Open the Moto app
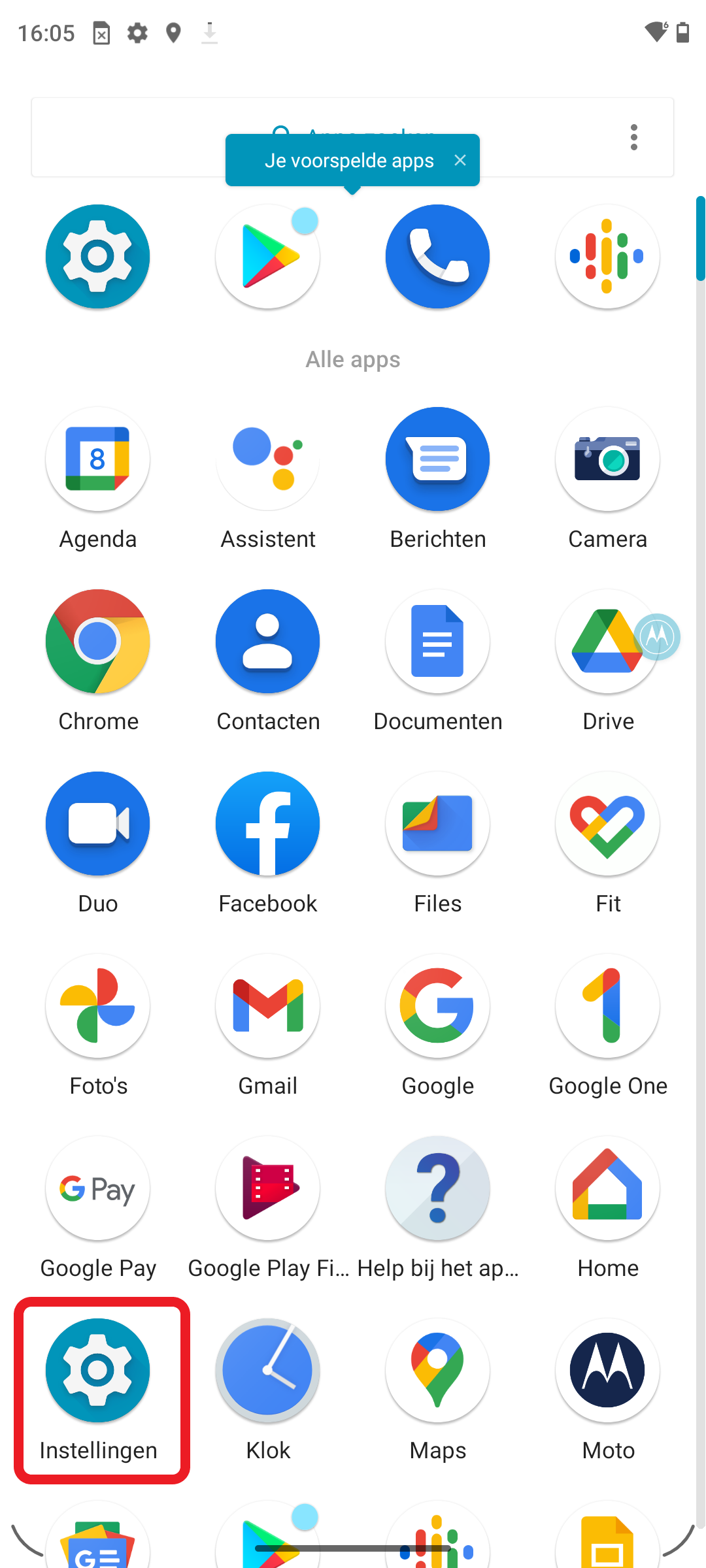706x1568 pixels. click(607, 1371)
